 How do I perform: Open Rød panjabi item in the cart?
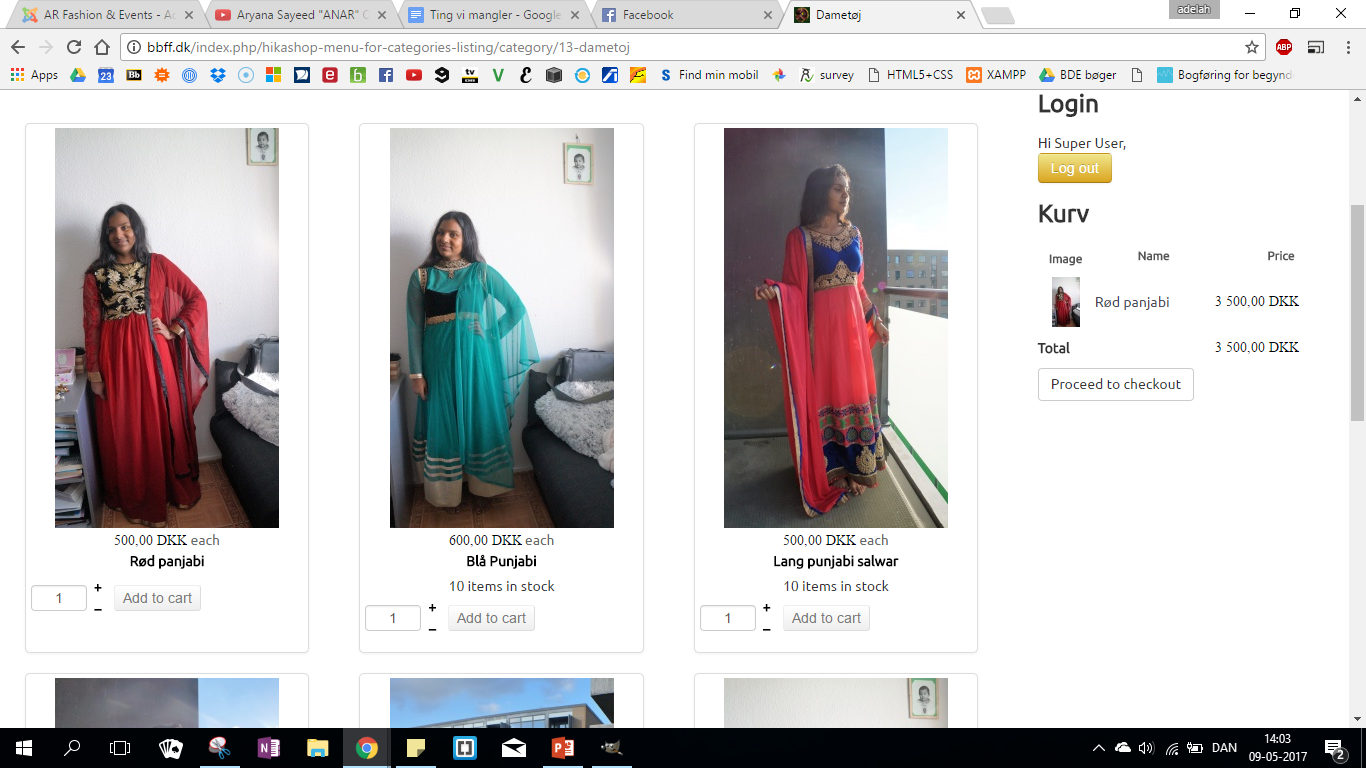1131,302
